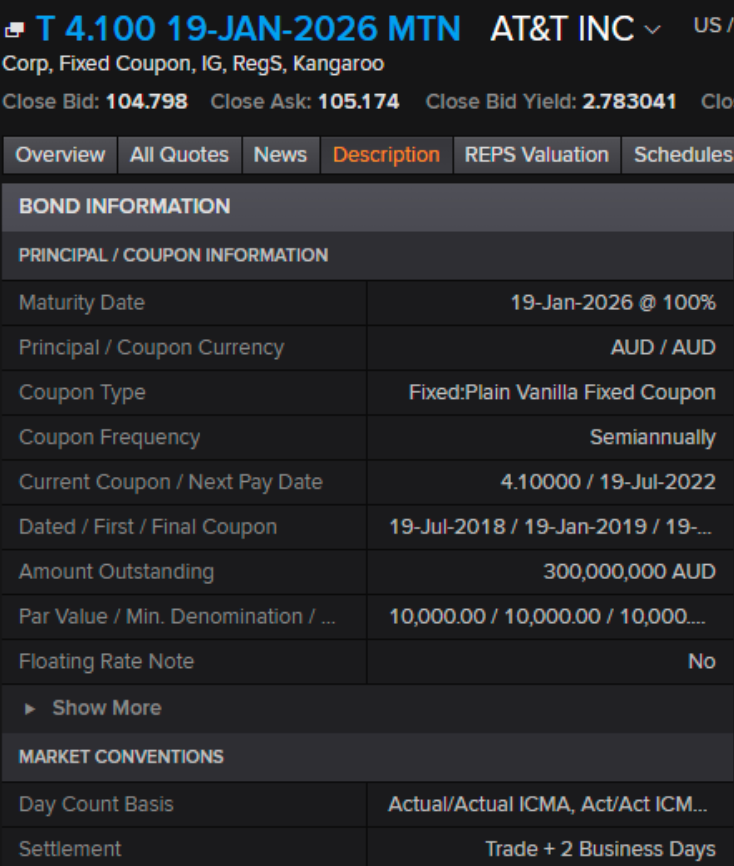Expand the AT&T INC dropdown
734x866 pixels.
653,30
